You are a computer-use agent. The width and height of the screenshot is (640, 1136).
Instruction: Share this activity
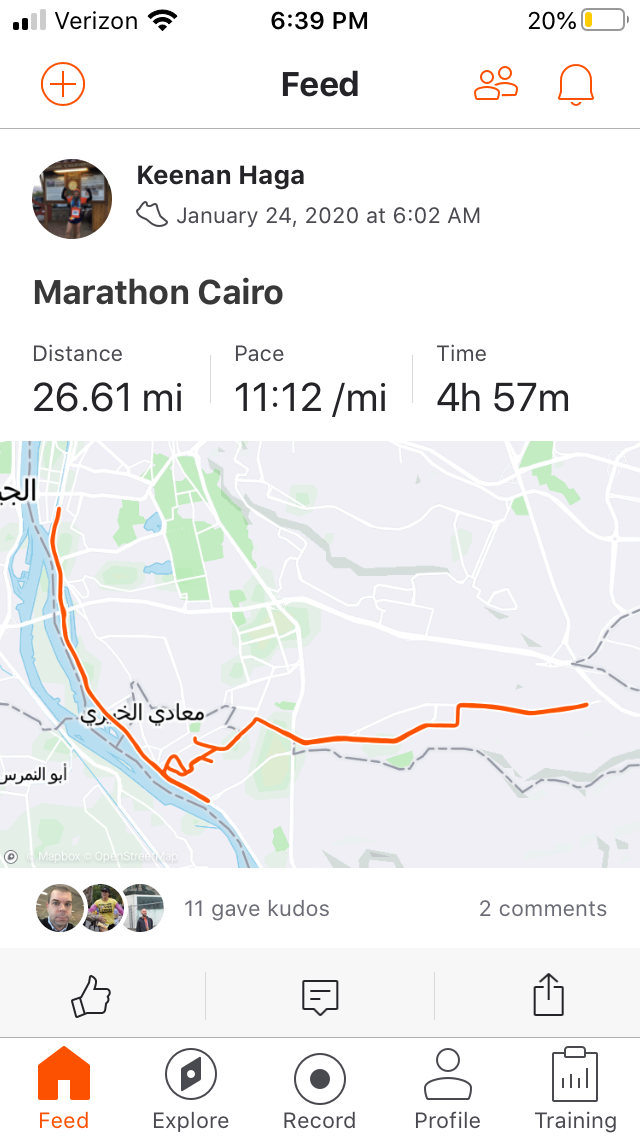point(549,995)
